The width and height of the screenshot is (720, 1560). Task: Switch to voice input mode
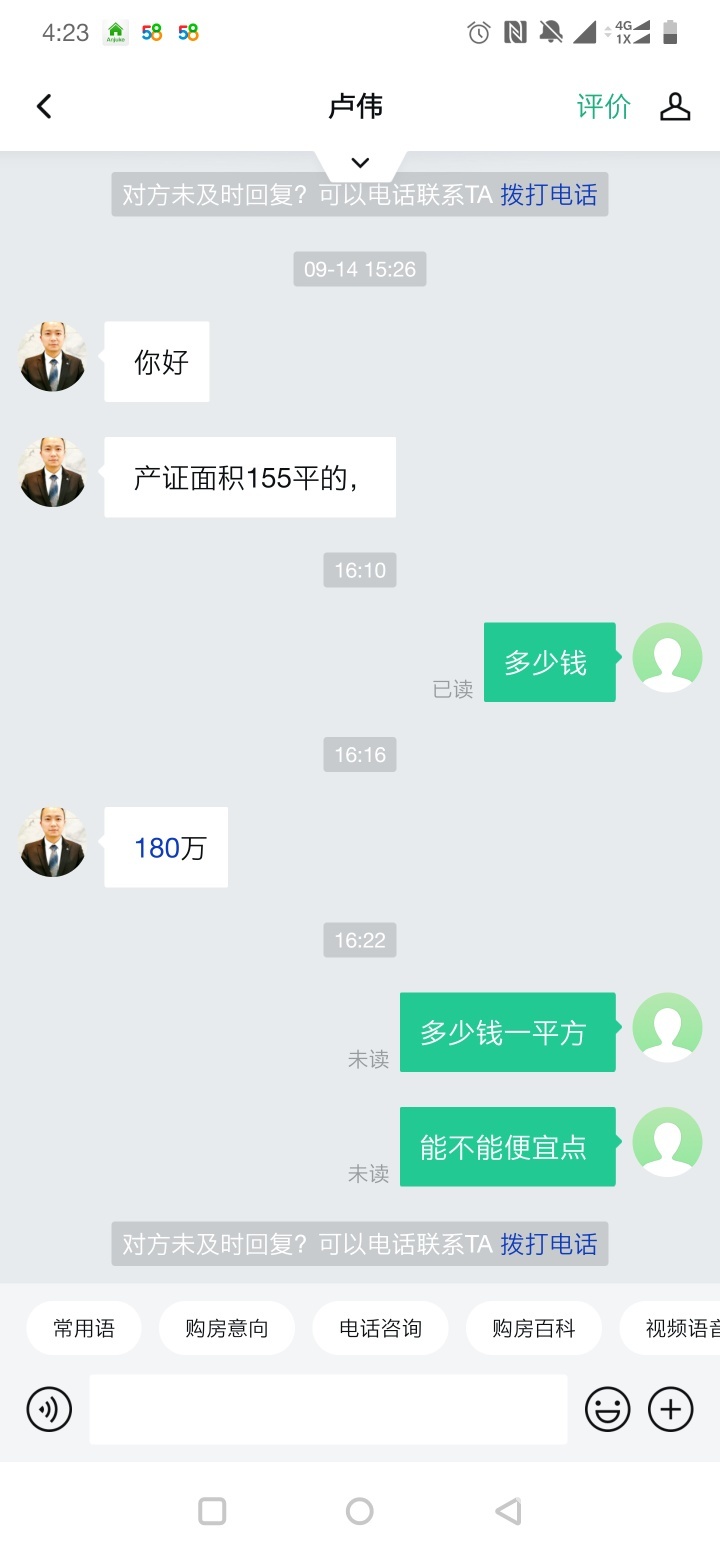tap(49, 1410)
